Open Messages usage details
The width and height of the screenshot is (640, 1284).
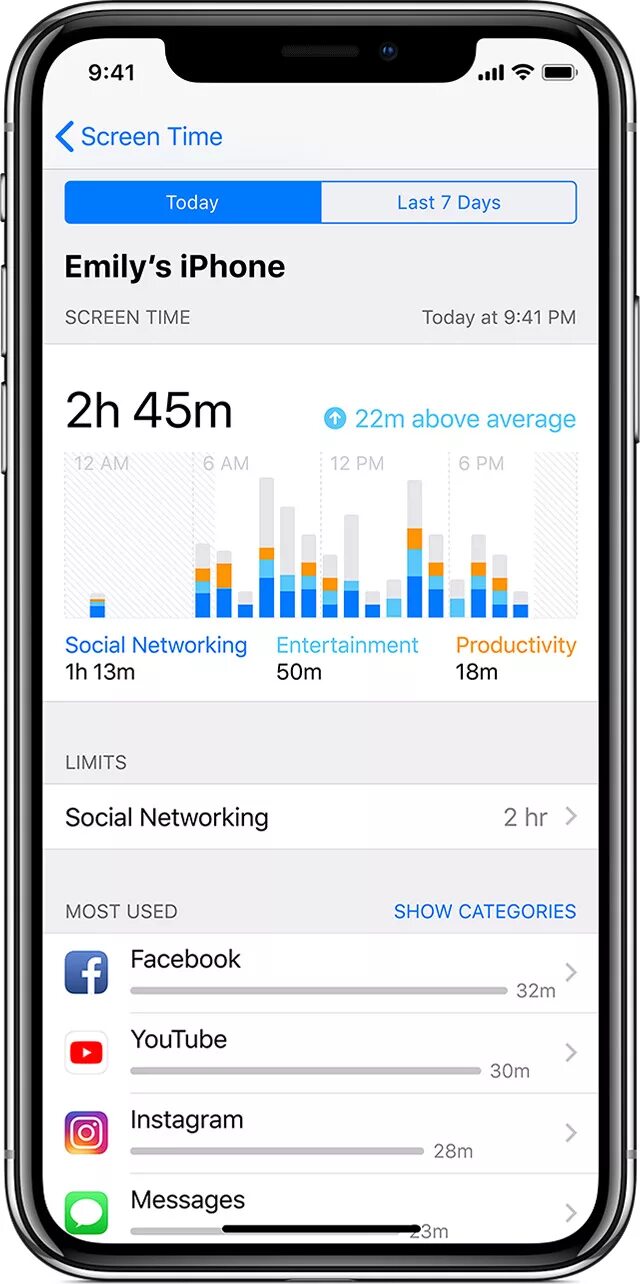(320, 1209)
